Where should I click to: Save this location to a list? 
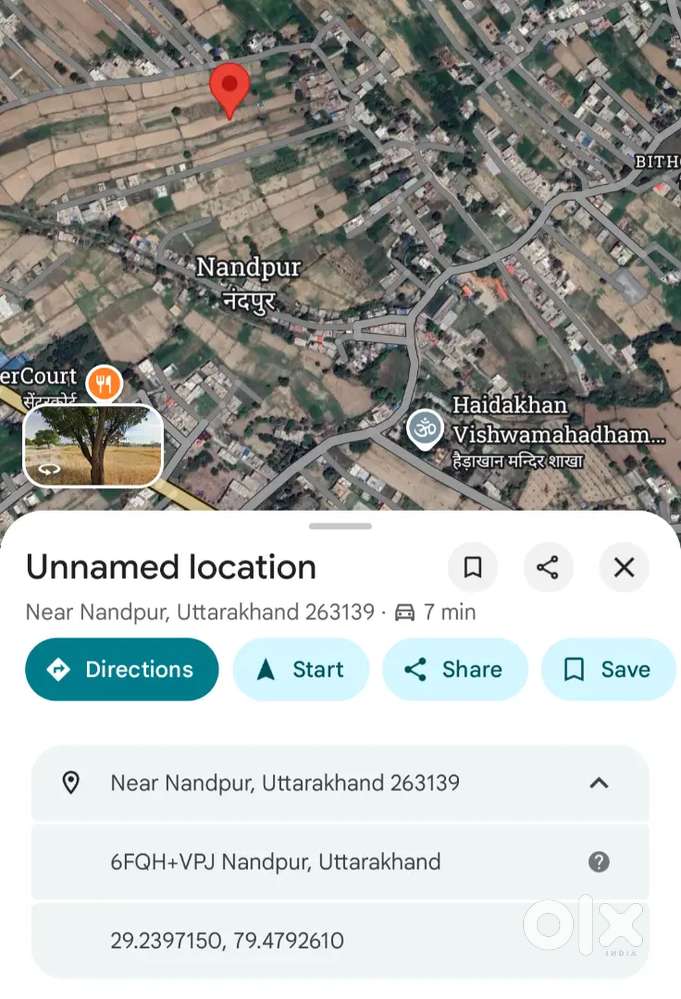[x=608, y=670]
